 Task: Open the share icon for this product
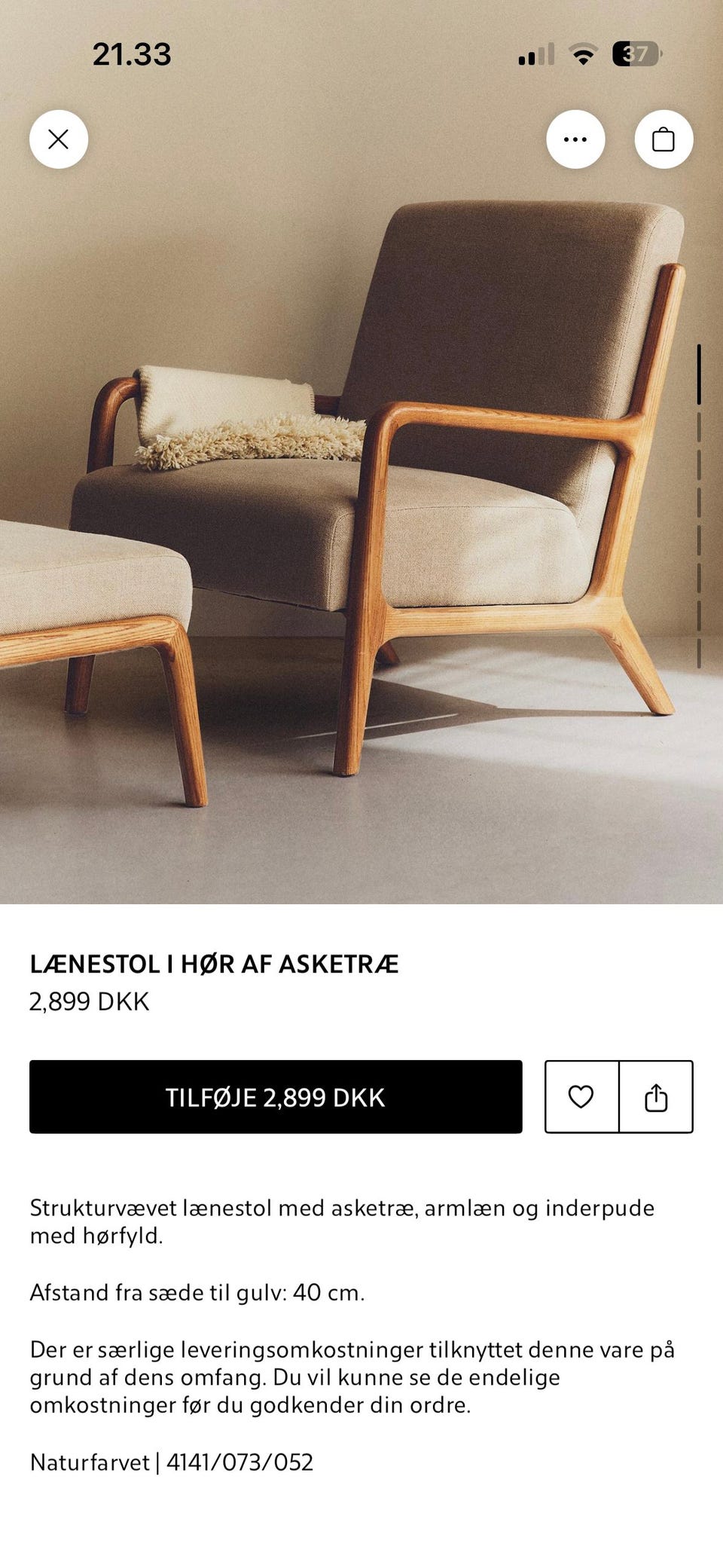click(x=657, y=1098)
